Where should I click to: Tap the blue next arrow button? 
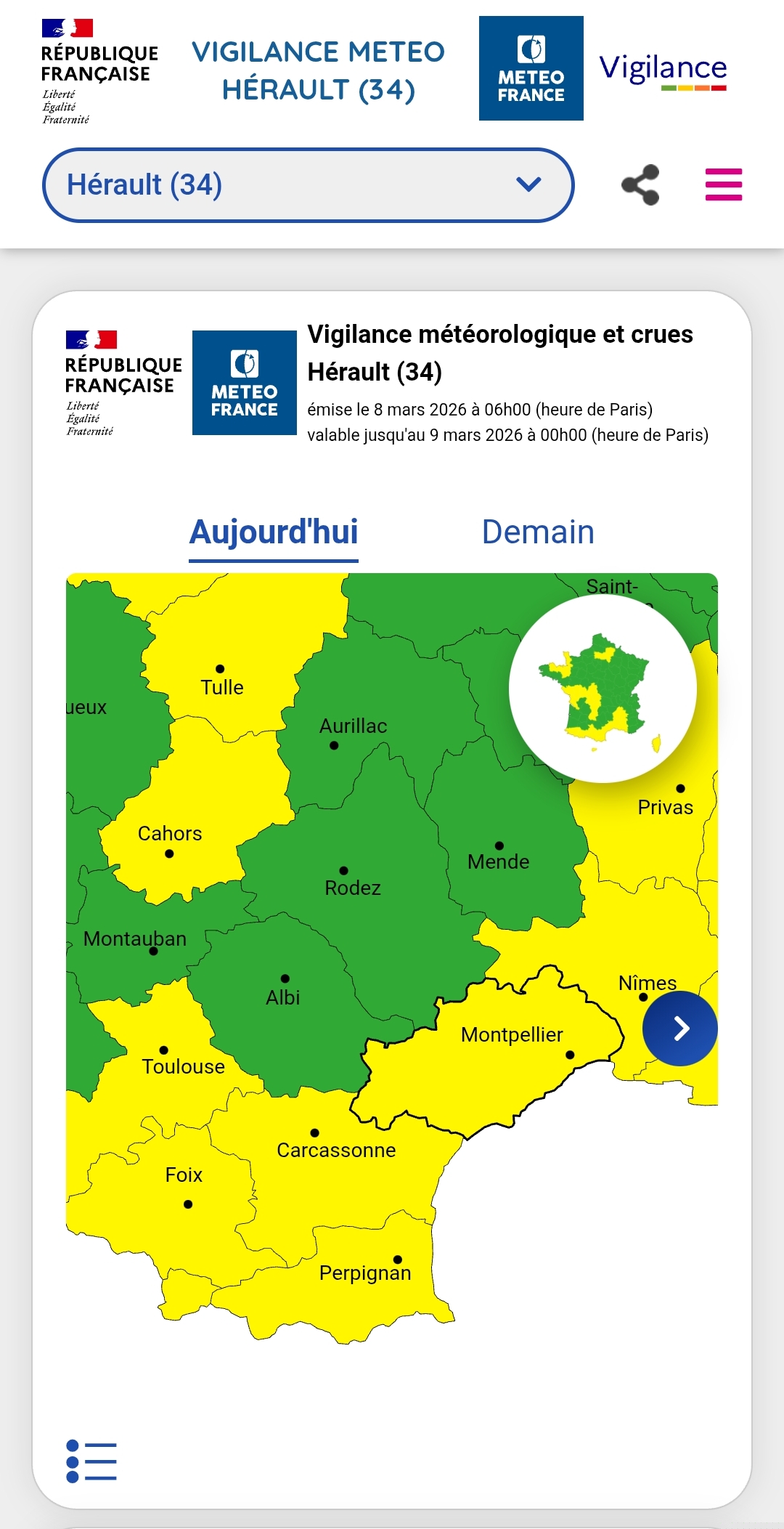point(679,1029)
